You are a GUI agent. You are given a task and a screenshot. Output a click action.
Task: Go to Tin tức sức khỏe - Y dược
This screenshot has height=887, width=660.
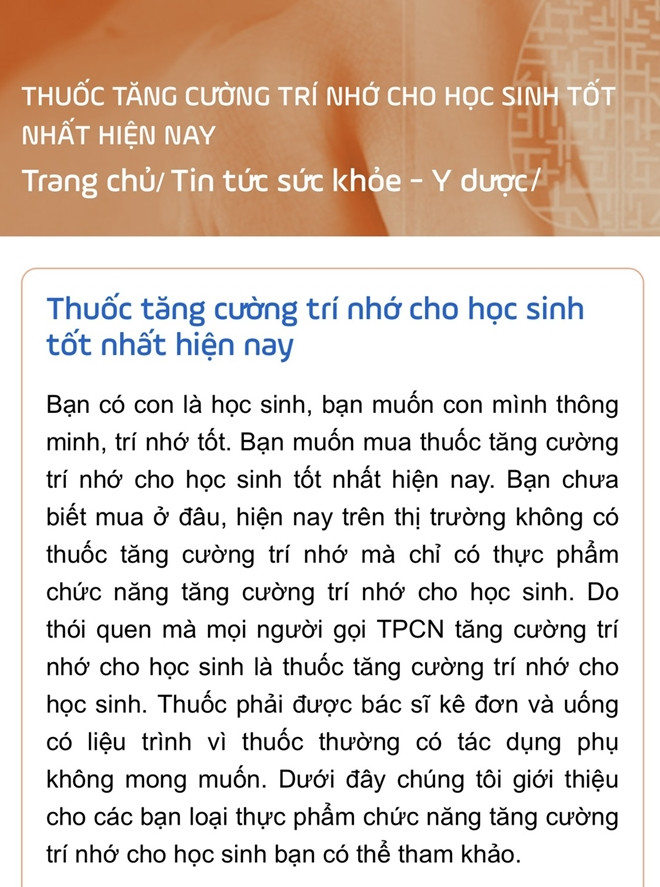coord(348,181)
